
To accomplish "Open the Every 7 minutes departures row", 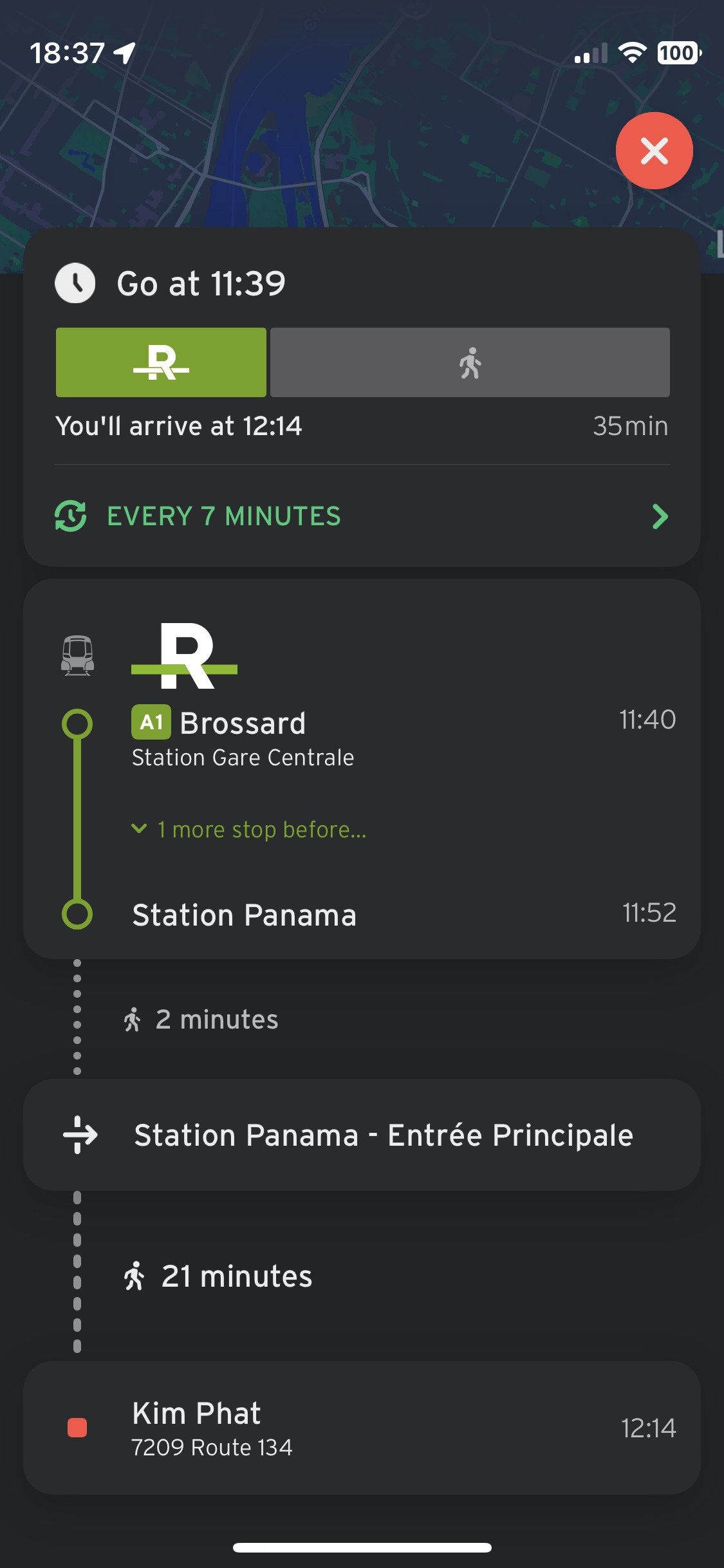I will click(362, 516).
